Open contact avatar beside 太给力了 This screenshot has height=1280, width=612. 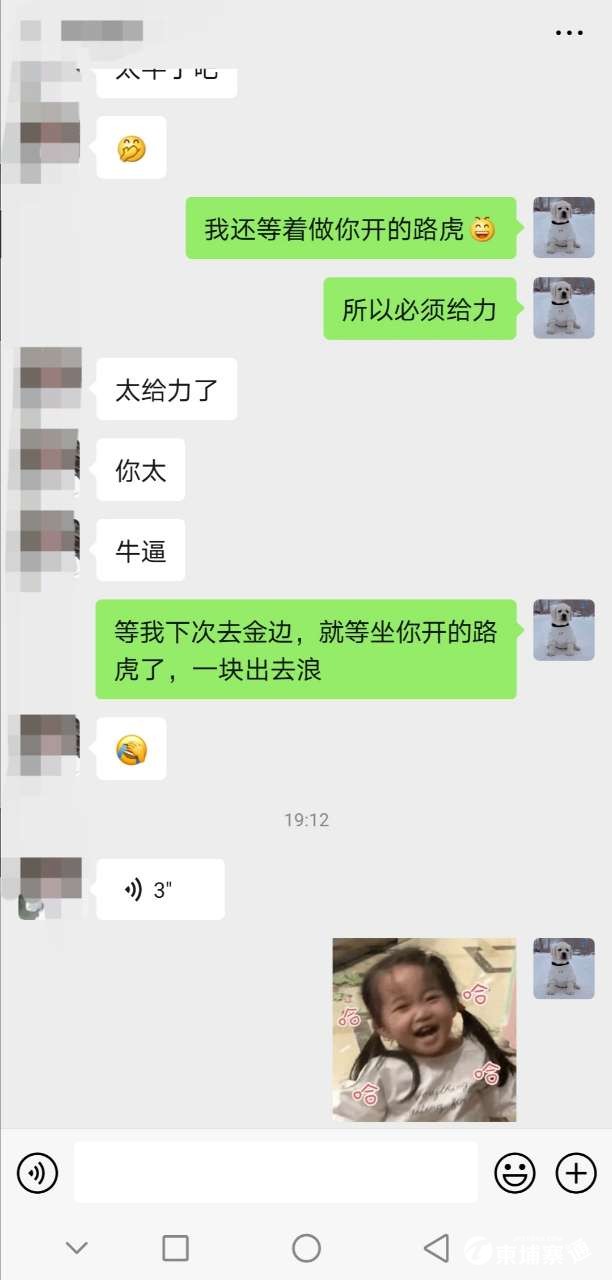click(50, 388)
